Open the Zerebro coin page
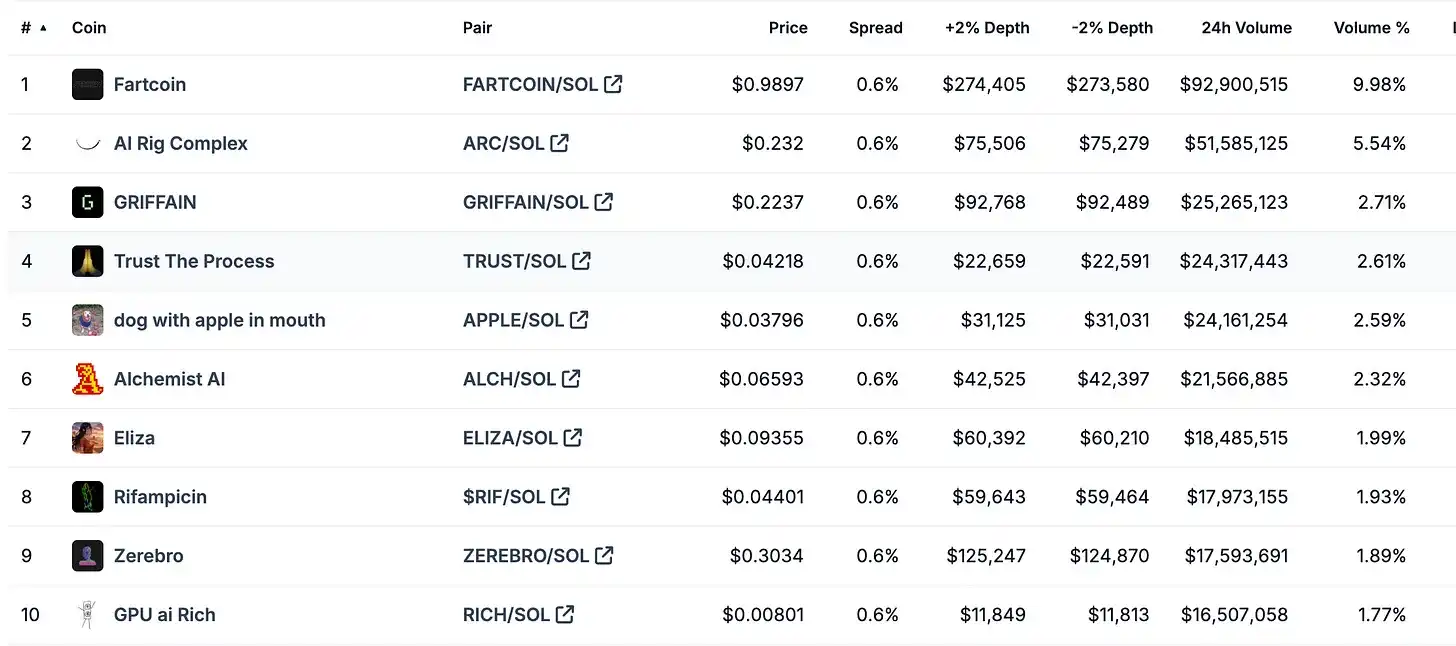 coord(148,557)
